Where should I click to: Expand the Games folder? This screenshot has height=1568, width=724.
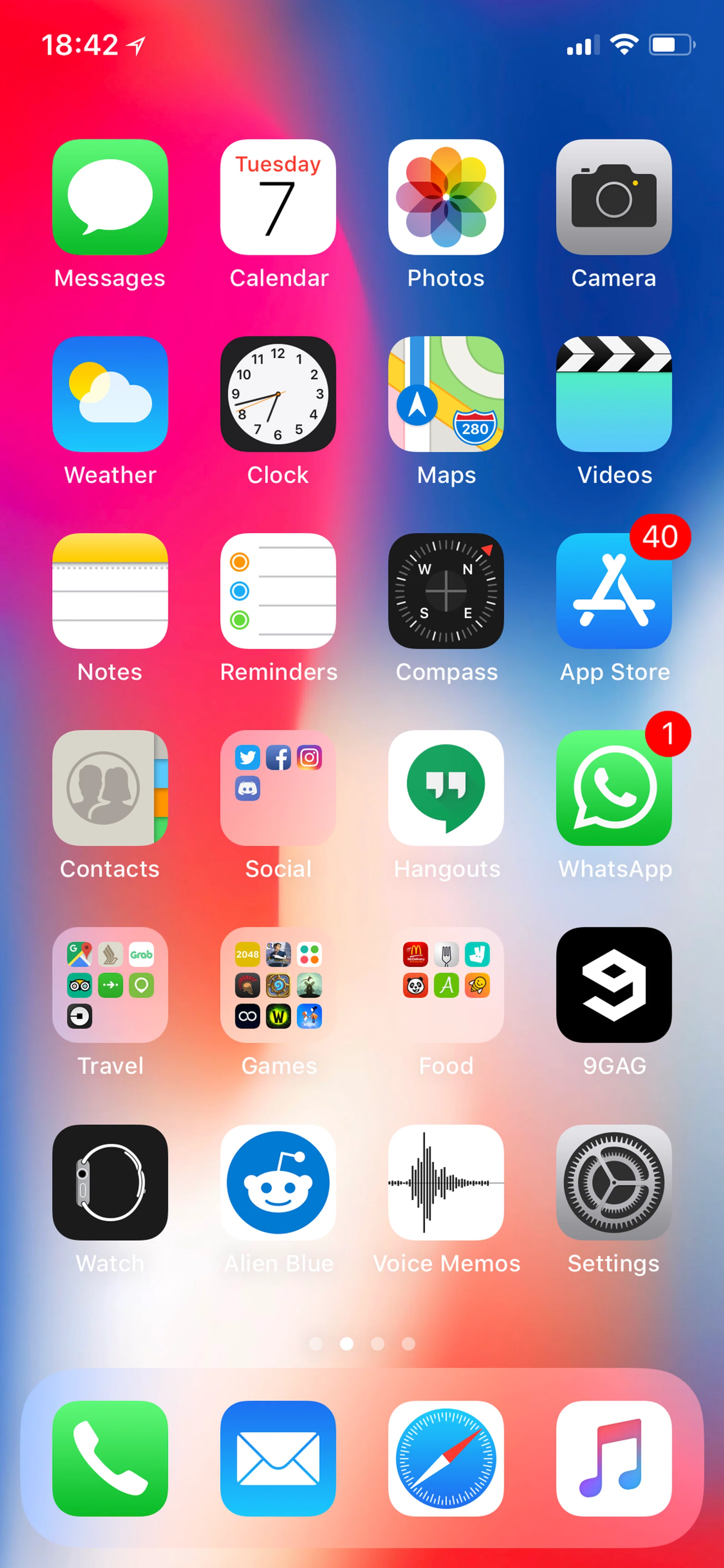coord(278,985)
